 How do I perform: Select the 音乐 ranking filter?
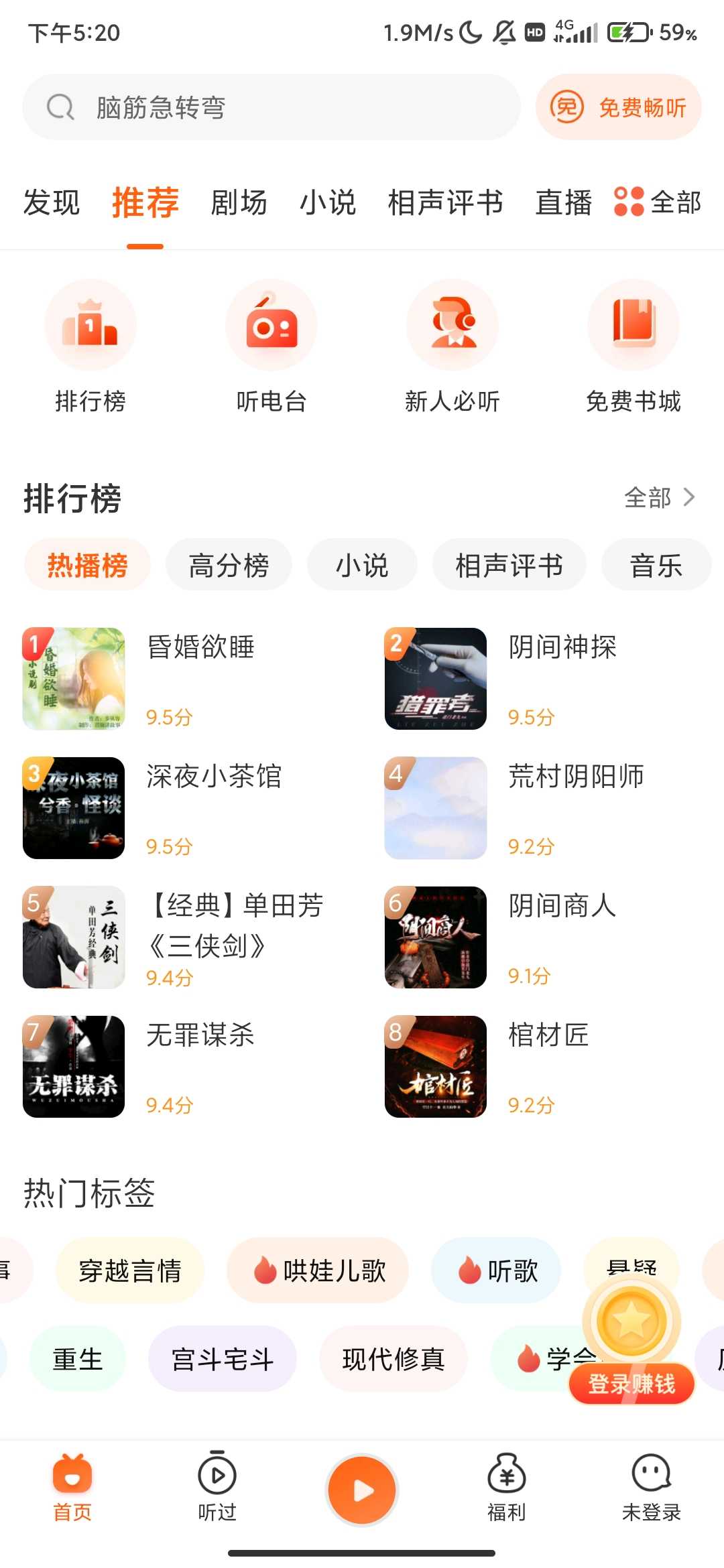(657, 565)
